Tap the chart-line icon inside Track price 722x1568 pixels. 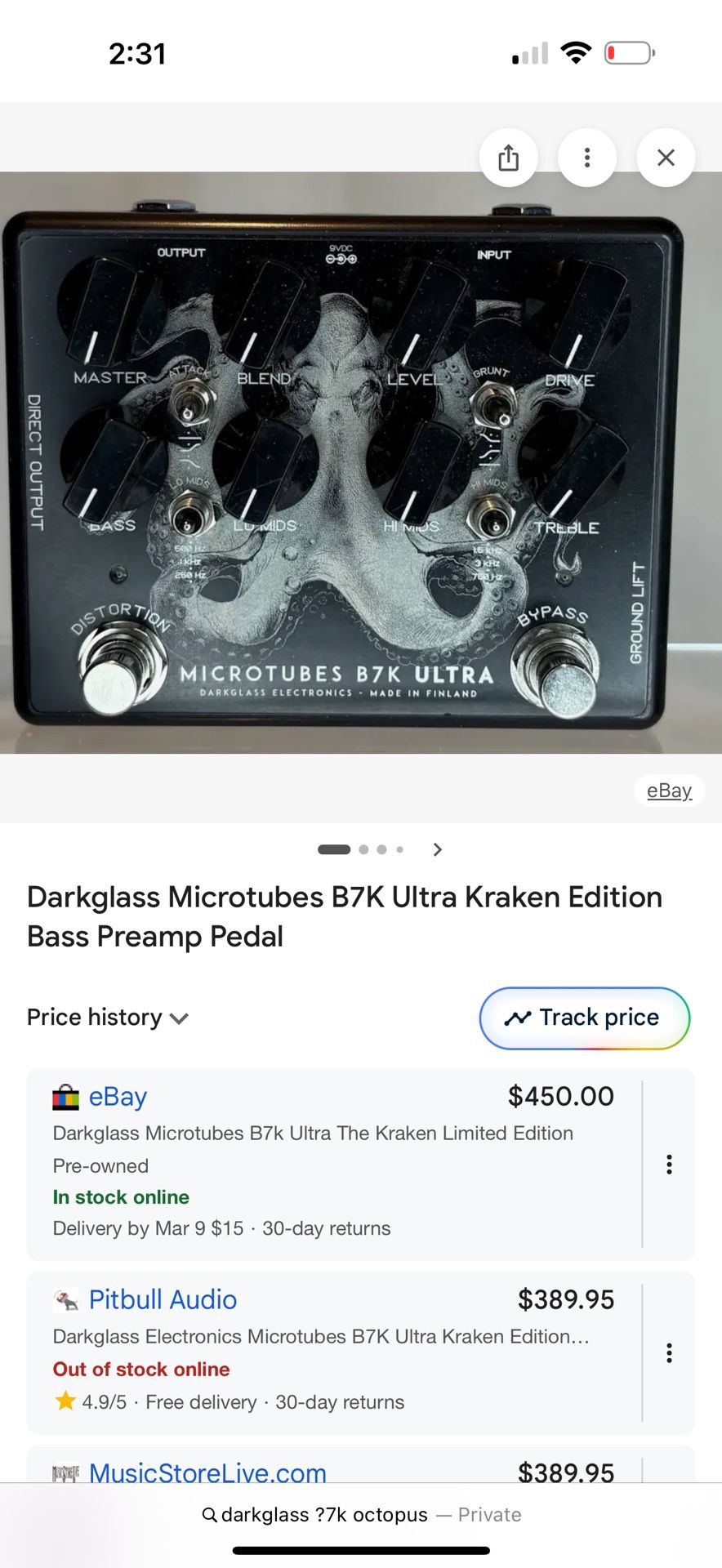520,1018
